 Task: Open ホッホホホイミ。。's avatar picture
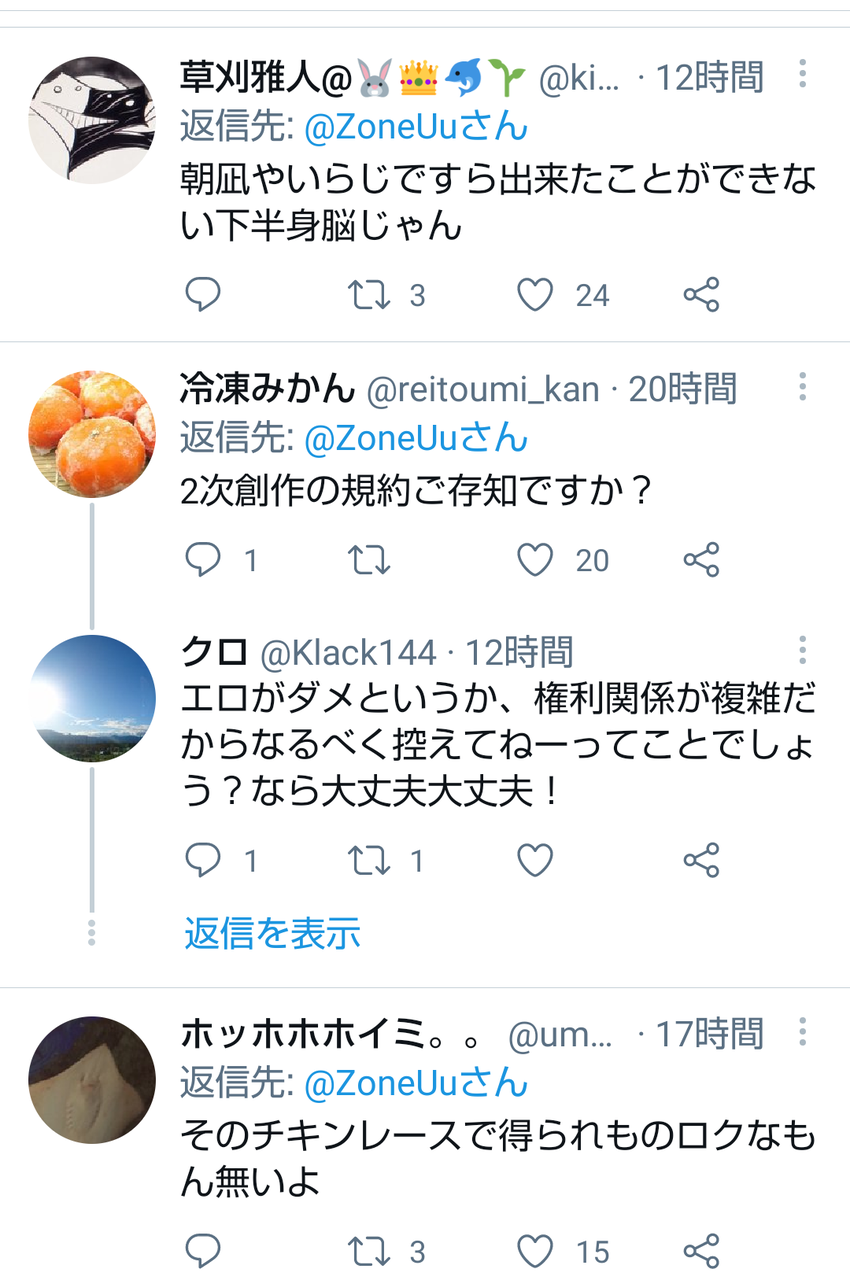click(91, 1078)
